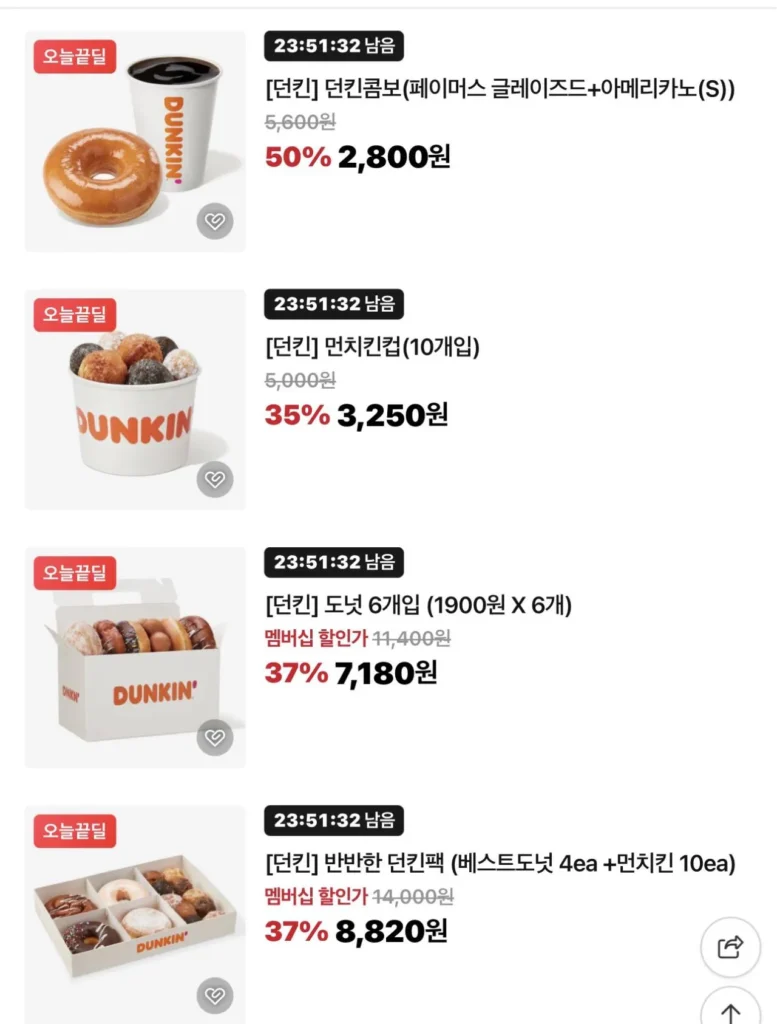The width and height of the screenshot is (777, 1024).
Task: Click the donut and coffee combo thumbnail
Action: tap(135, 140)
